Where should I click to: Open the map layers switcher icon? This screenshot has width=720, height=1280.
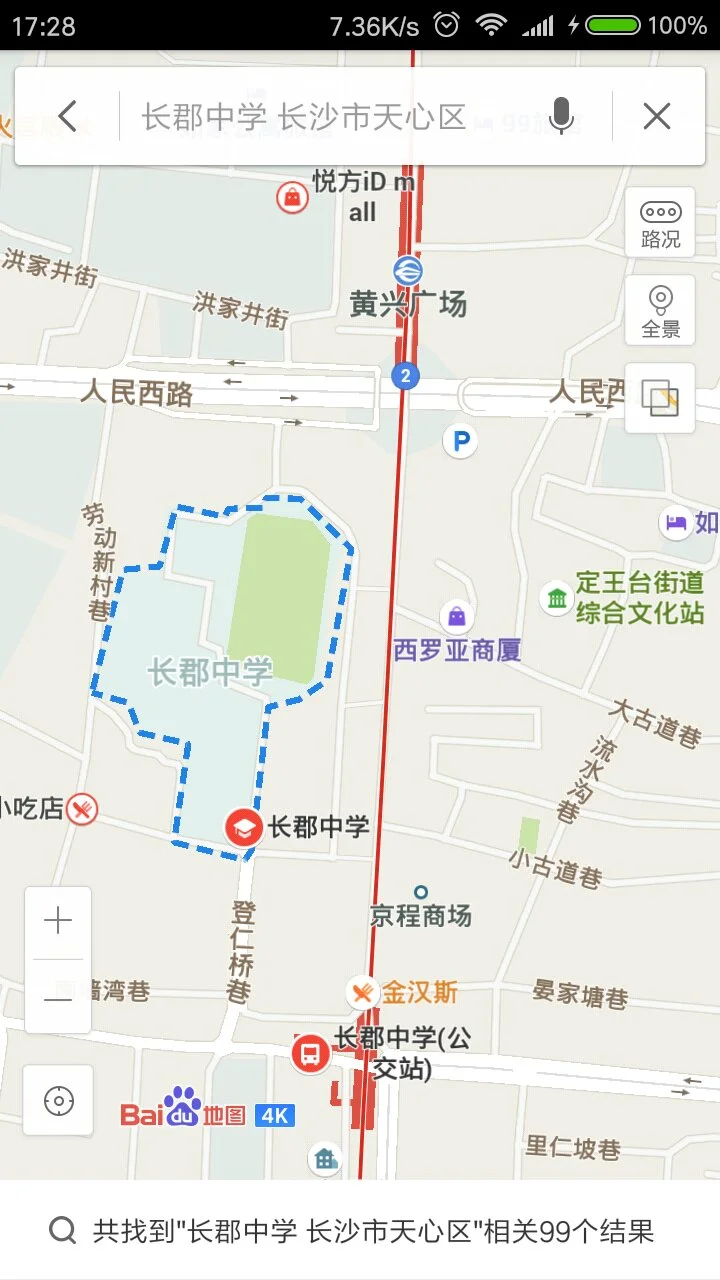(x=659, y=397)
